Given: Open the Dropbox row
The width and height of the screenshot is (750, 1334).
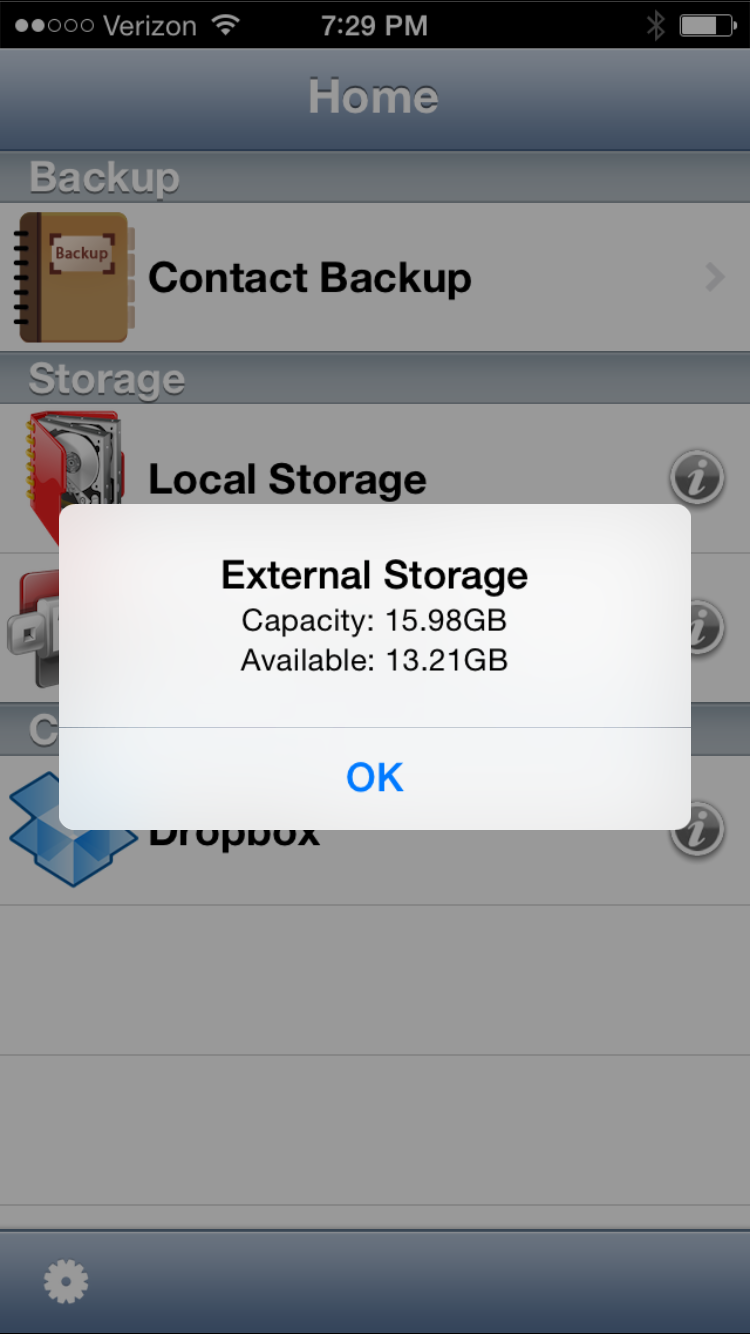Looking at the screenshot, I should pos(375,830).
